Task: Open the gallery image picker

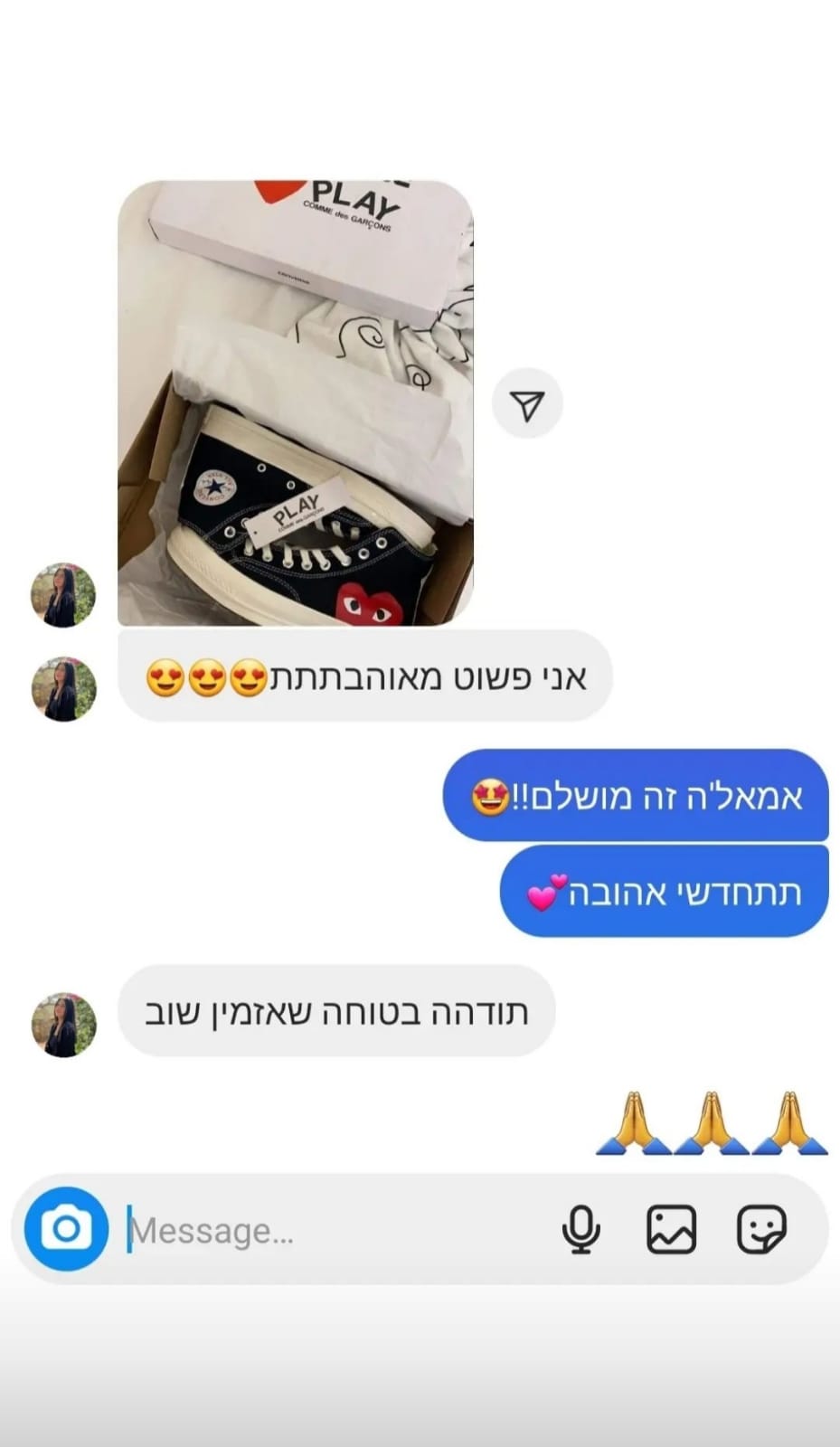Action: tap(671, 1230)
